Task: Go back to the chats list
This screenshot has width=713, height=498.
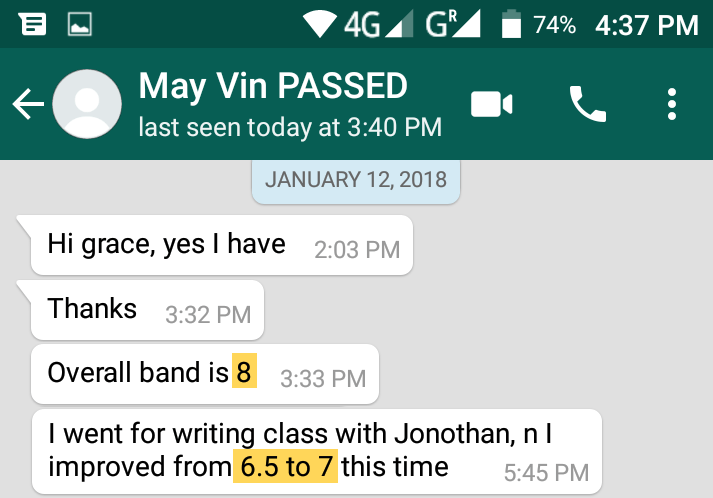Action: click(26, 104)
